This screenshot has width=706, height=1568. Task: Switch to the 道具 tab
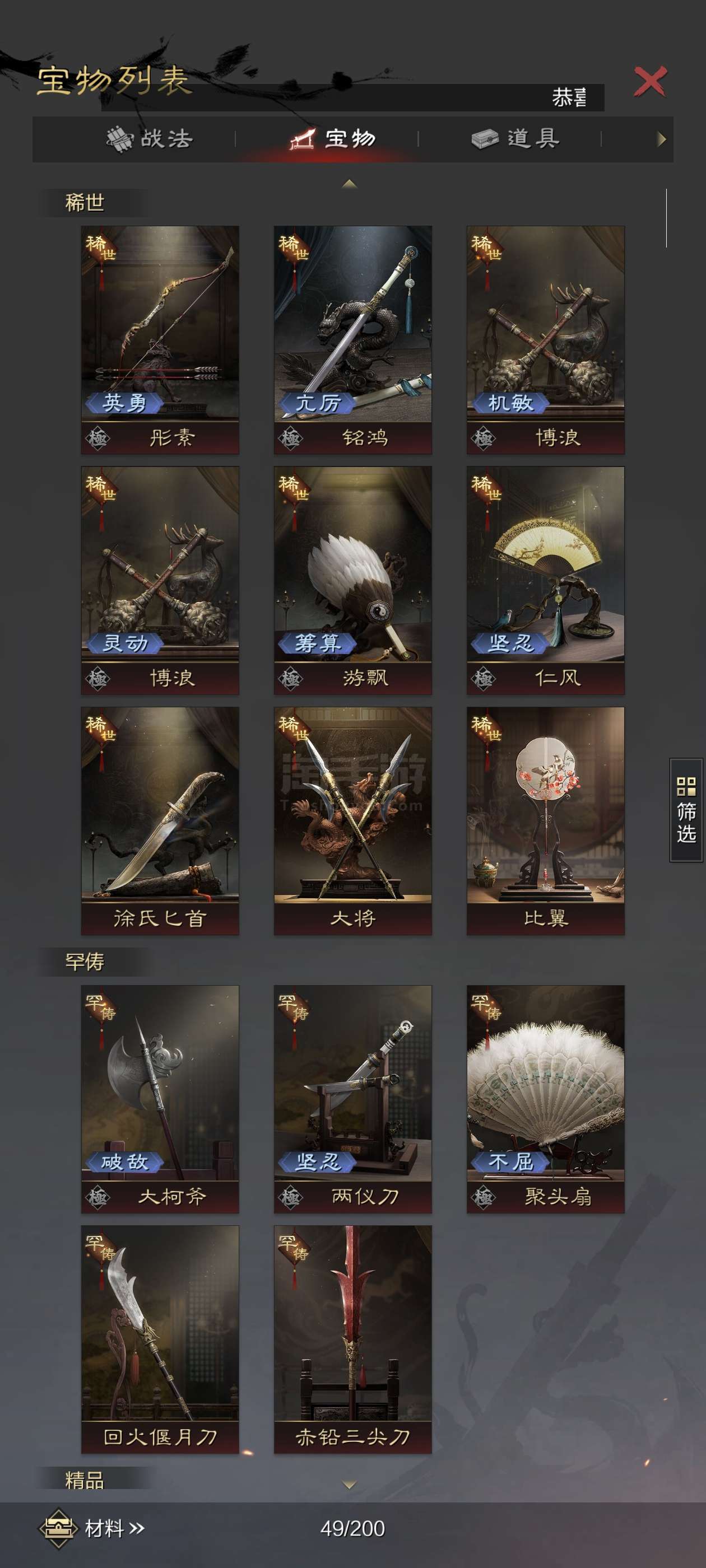click(515, 139)
